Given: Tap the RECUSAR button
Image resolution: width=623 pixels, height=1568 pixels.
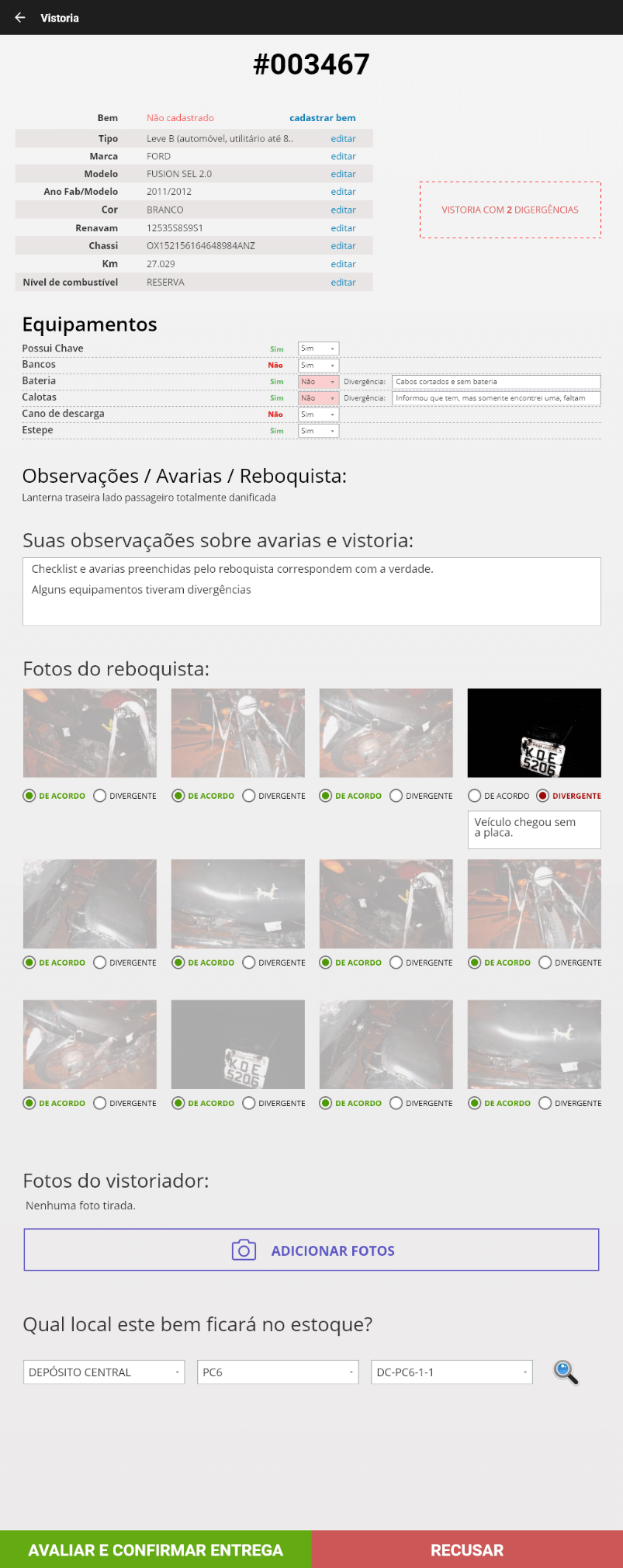Looking at the screenshot, I should tap(467, 1549).
